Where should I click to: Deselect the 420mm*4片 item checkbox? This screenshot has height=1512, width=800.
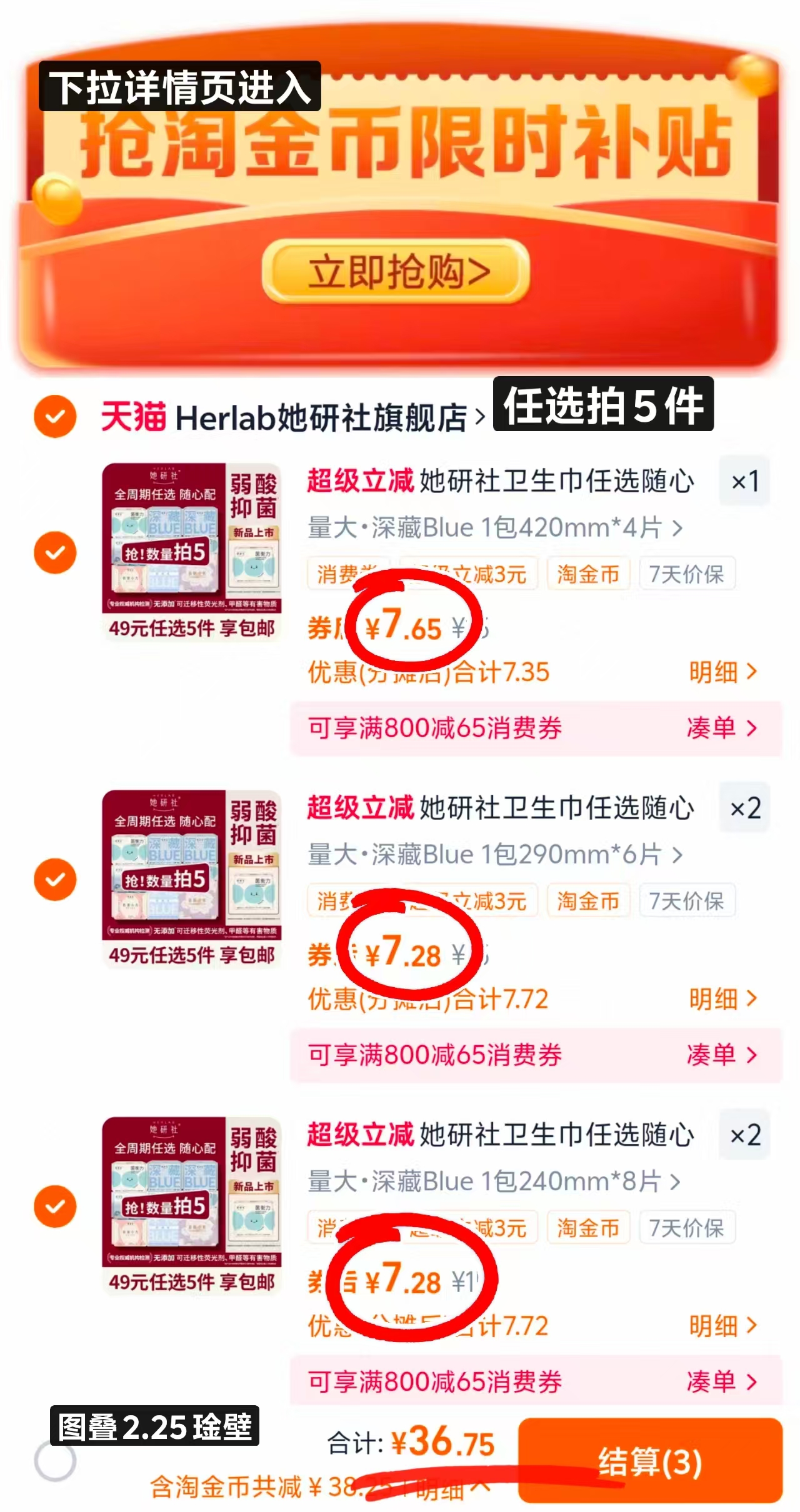click(55, 552)
